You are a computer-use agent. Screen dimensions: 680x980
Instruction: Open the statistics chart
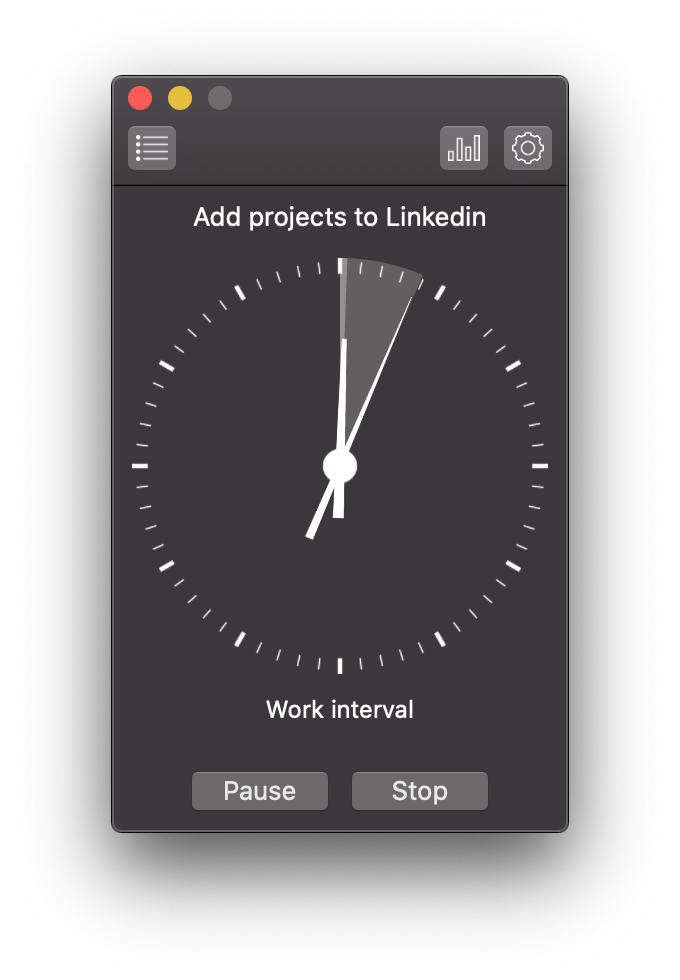[464, 148]
